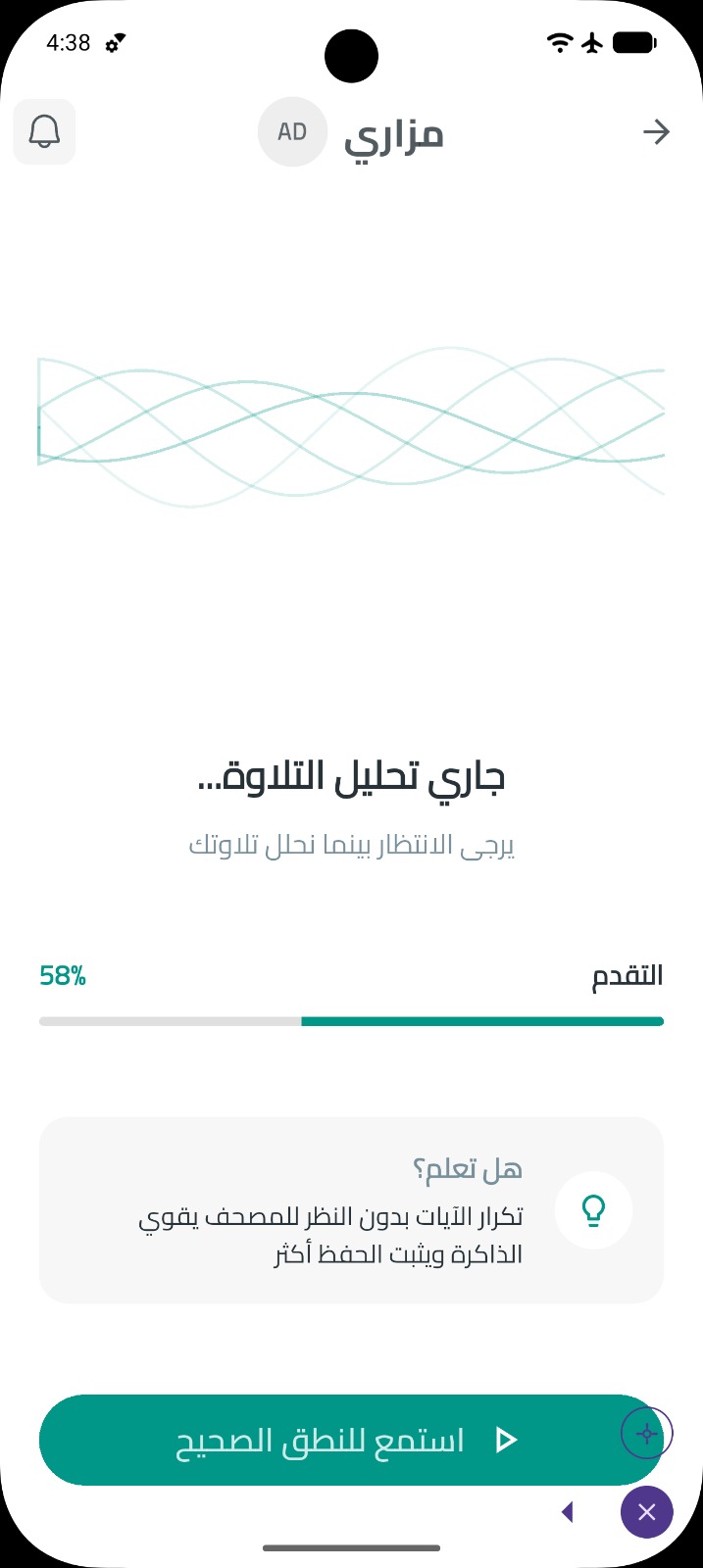
Task: Tap the small purple collapse arrow
Action: coord(567,1512)
